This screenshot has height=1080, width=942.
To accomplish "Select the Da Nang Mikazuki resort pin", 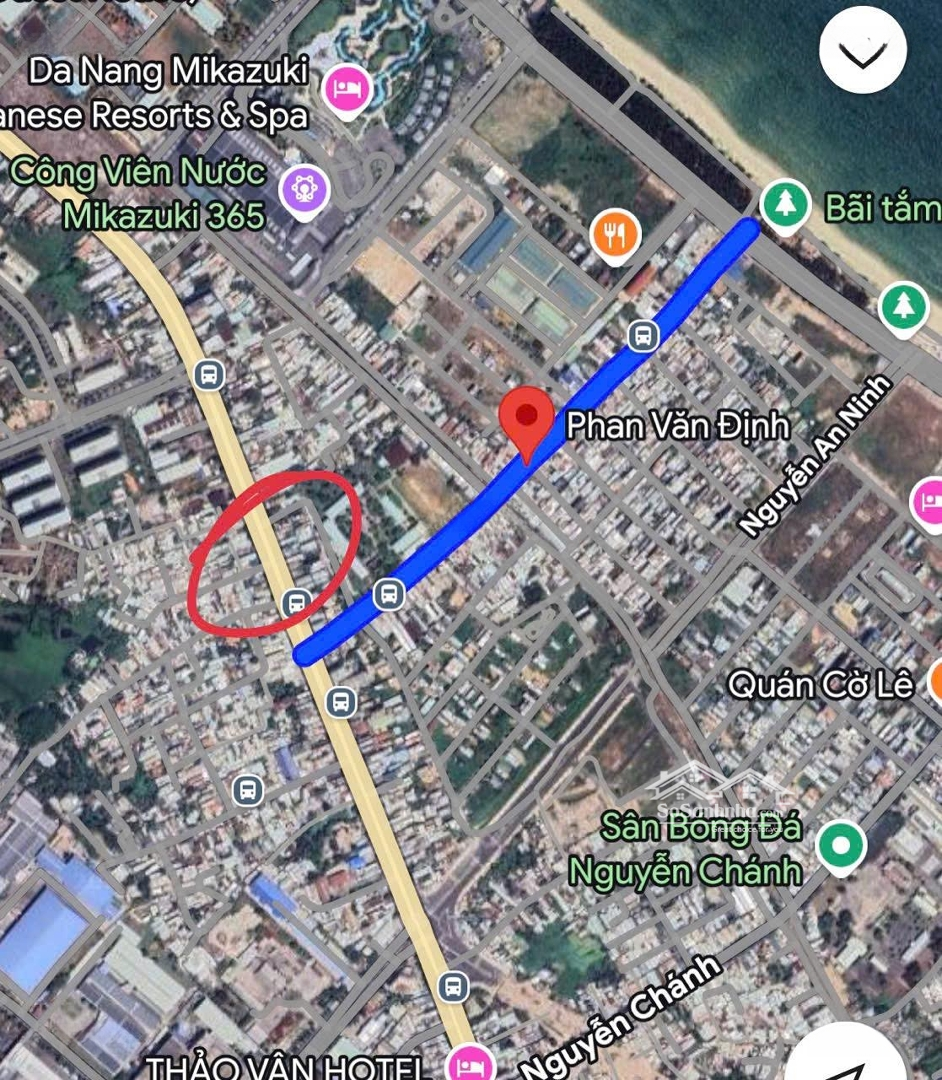I will coord(347,89).
